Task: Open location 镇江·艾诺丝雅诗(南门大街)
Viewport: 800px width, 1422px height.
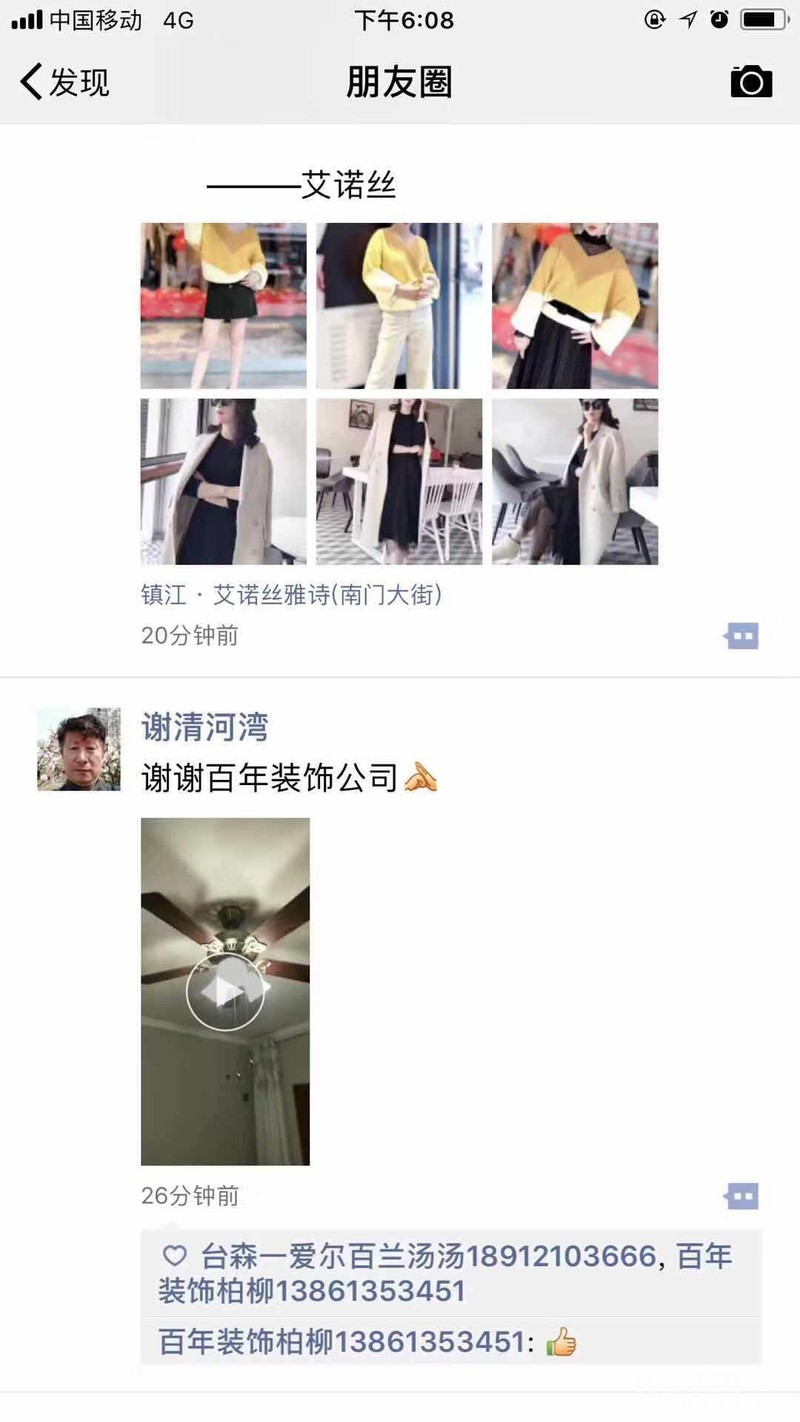Action: pyautogui.click(x=291, y=595)
